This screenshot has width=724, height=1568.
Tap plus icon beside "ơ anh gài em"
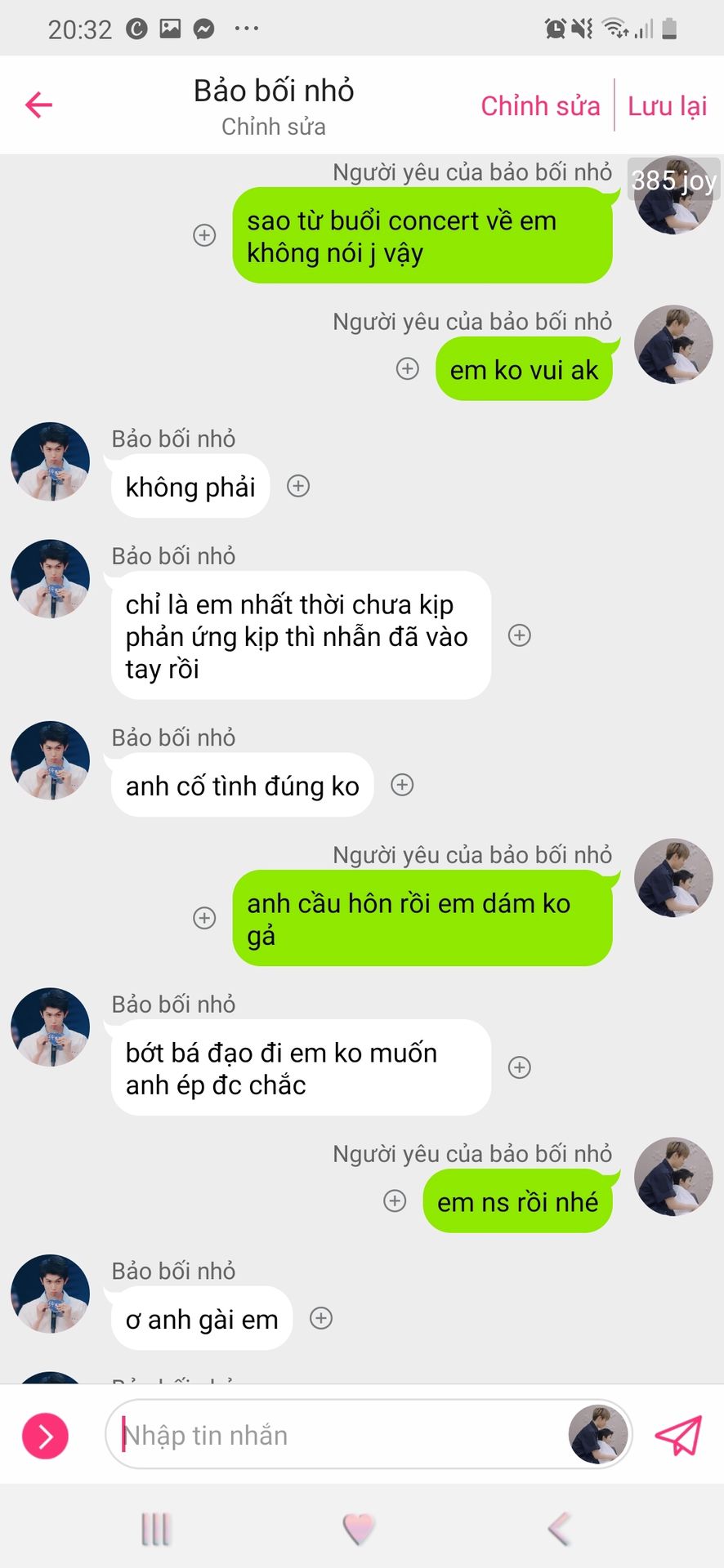[321, 1318]
